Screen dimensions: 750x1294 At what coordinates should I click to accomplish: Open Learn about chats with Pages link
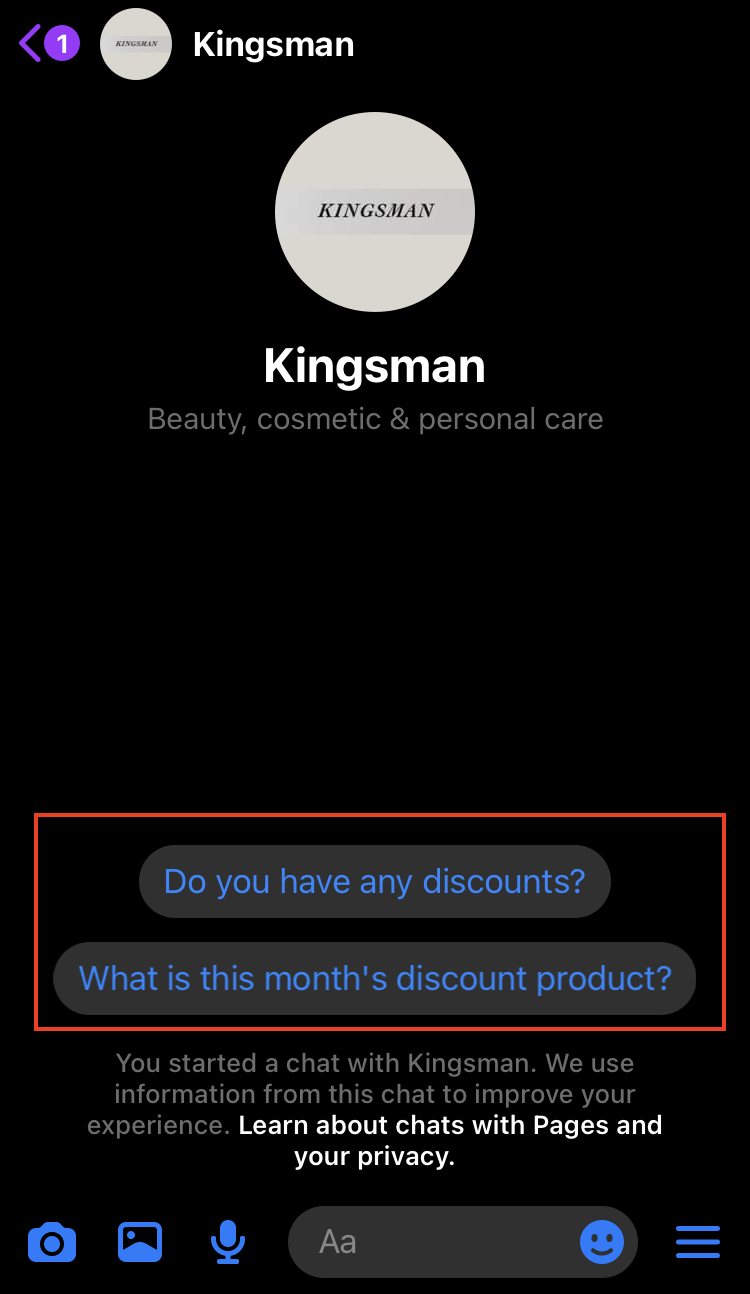pyautogui.click(x=450, y=1141)
